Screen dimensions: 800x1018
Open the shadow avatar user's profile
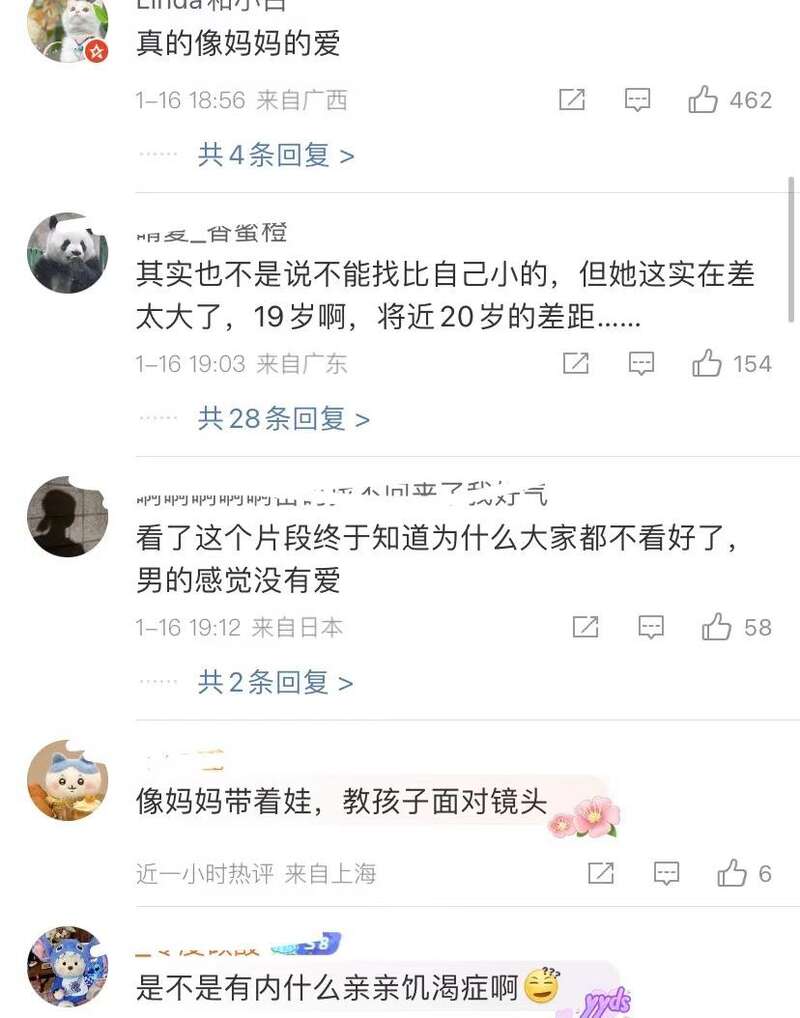67,516
